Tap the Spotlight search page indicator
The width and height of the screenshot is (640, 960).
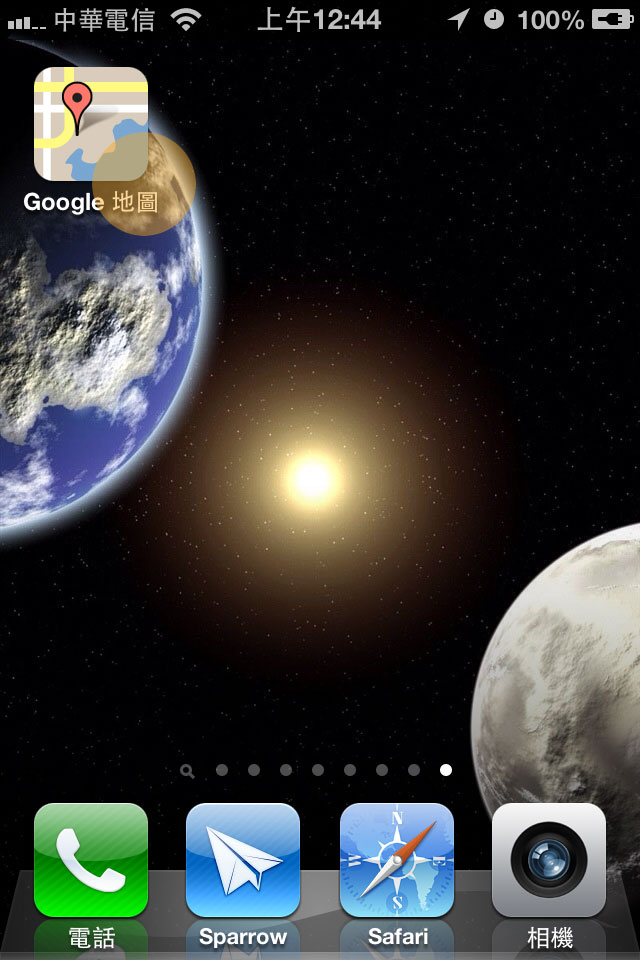(187, 770)
